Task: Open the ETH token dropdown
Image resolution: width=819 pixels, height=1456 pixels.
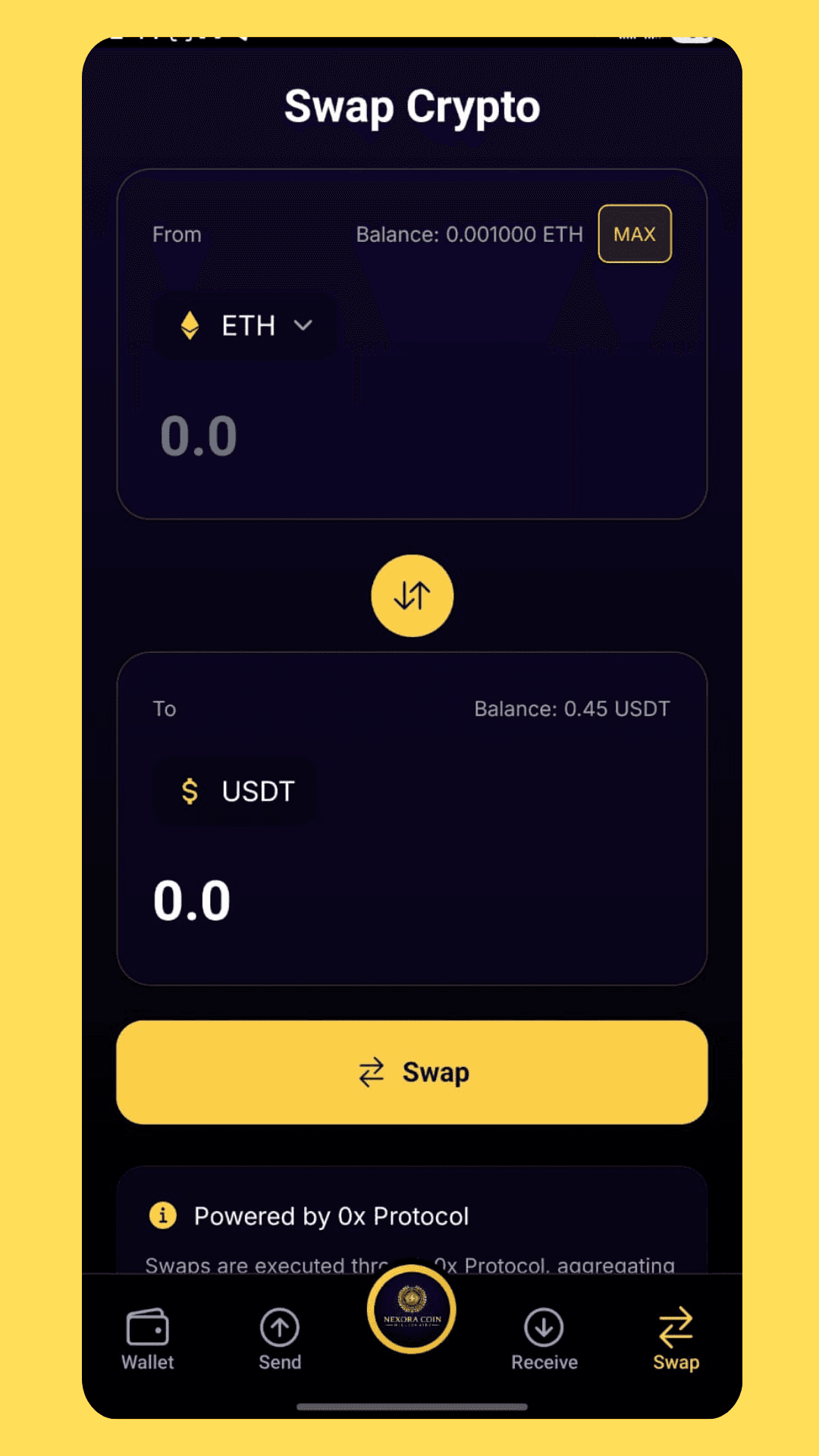Action: 246,326
